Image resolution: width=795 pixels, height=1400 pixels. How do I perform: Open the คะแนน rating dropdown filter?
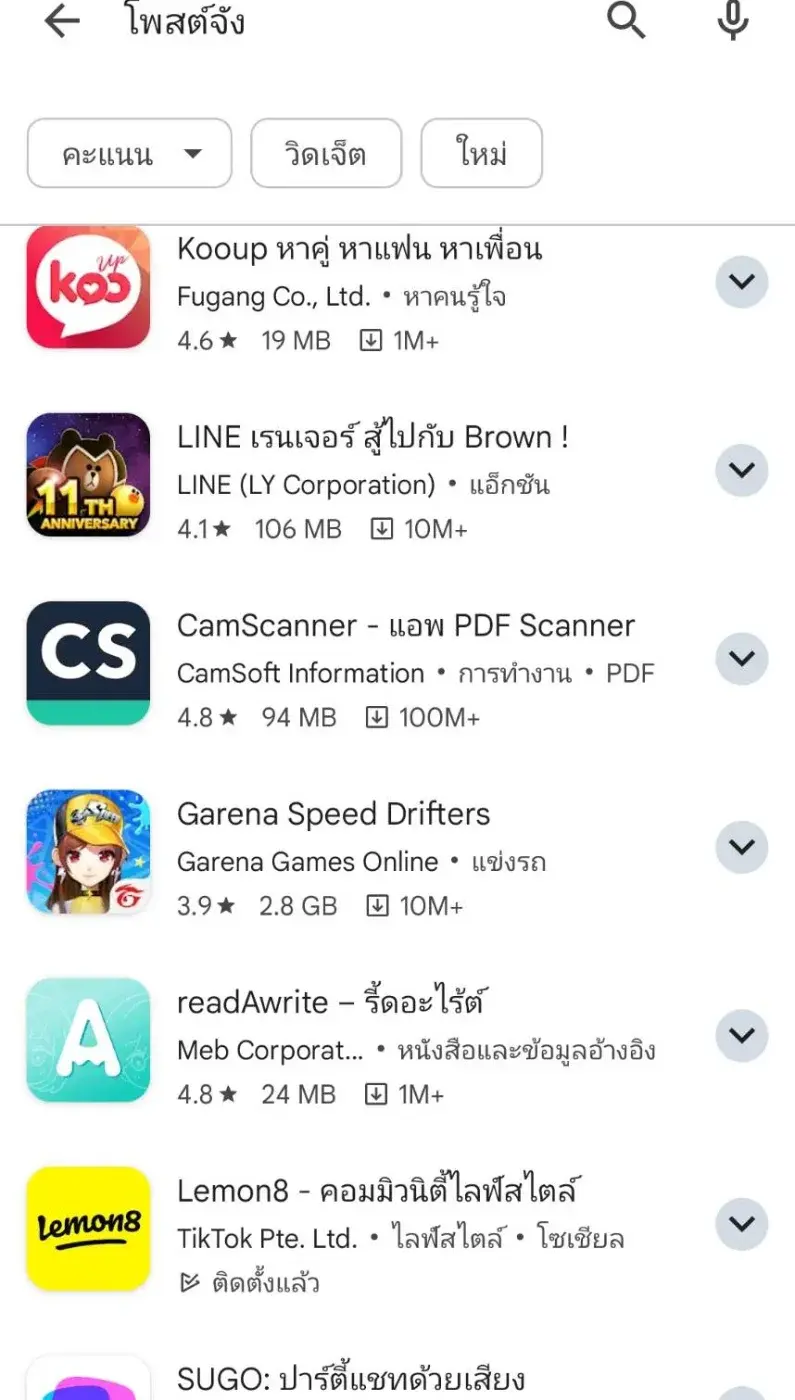coord(130,154)
